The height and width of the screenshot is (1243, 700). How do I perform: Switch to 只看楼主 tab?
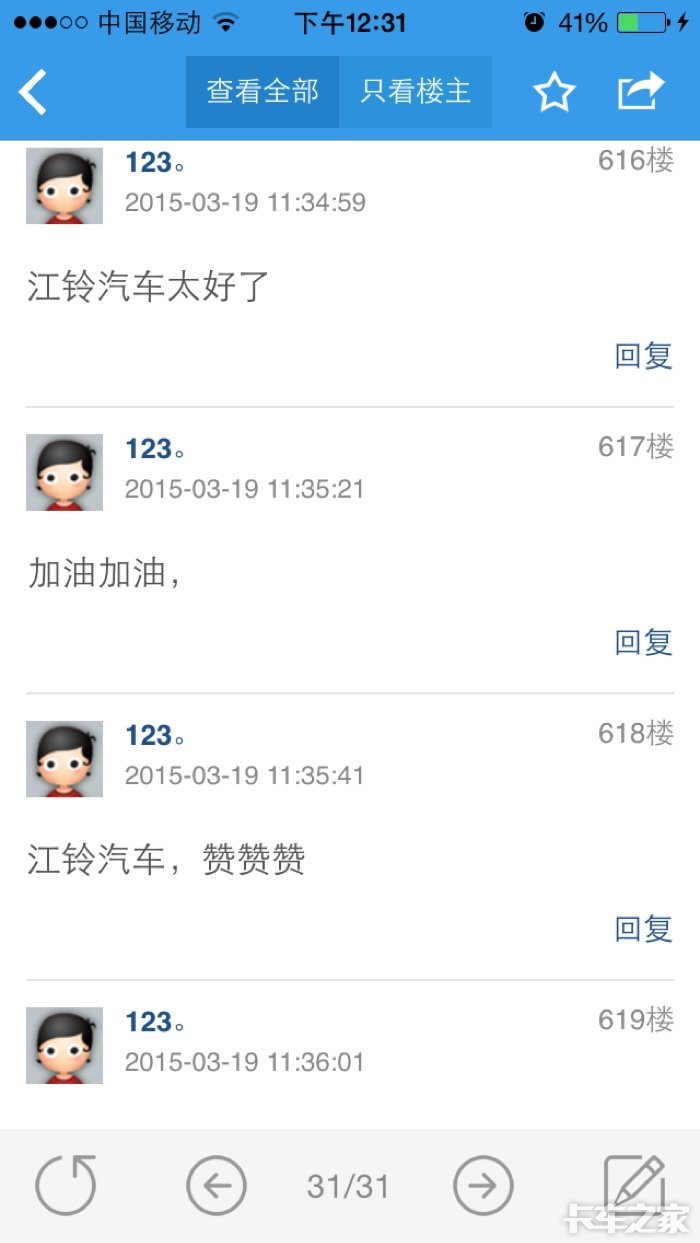(x=415, y=92)
